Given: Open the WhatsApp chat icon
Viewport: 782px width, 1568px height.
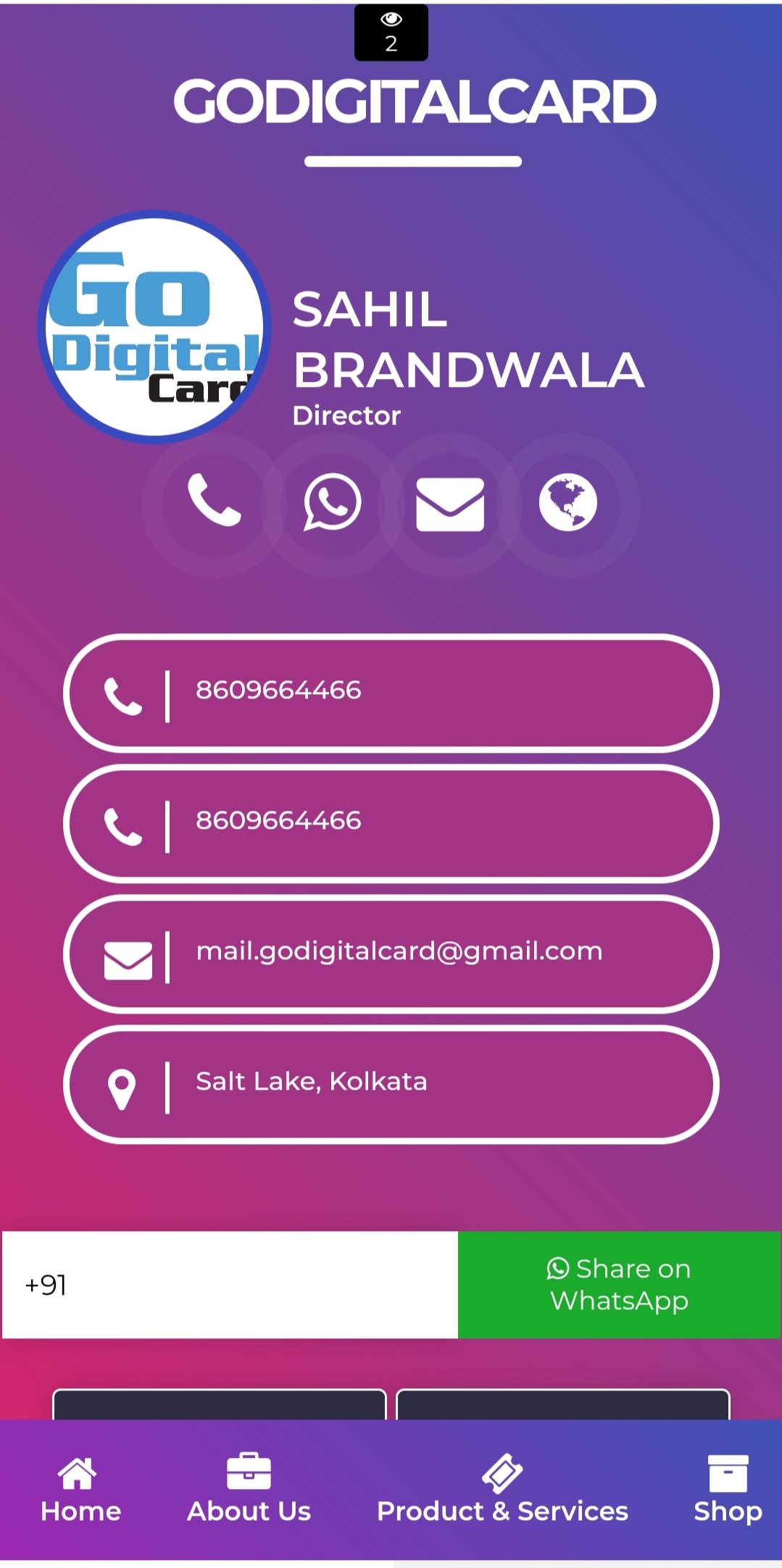Looking at the screenshot, I should coord(333,502).
